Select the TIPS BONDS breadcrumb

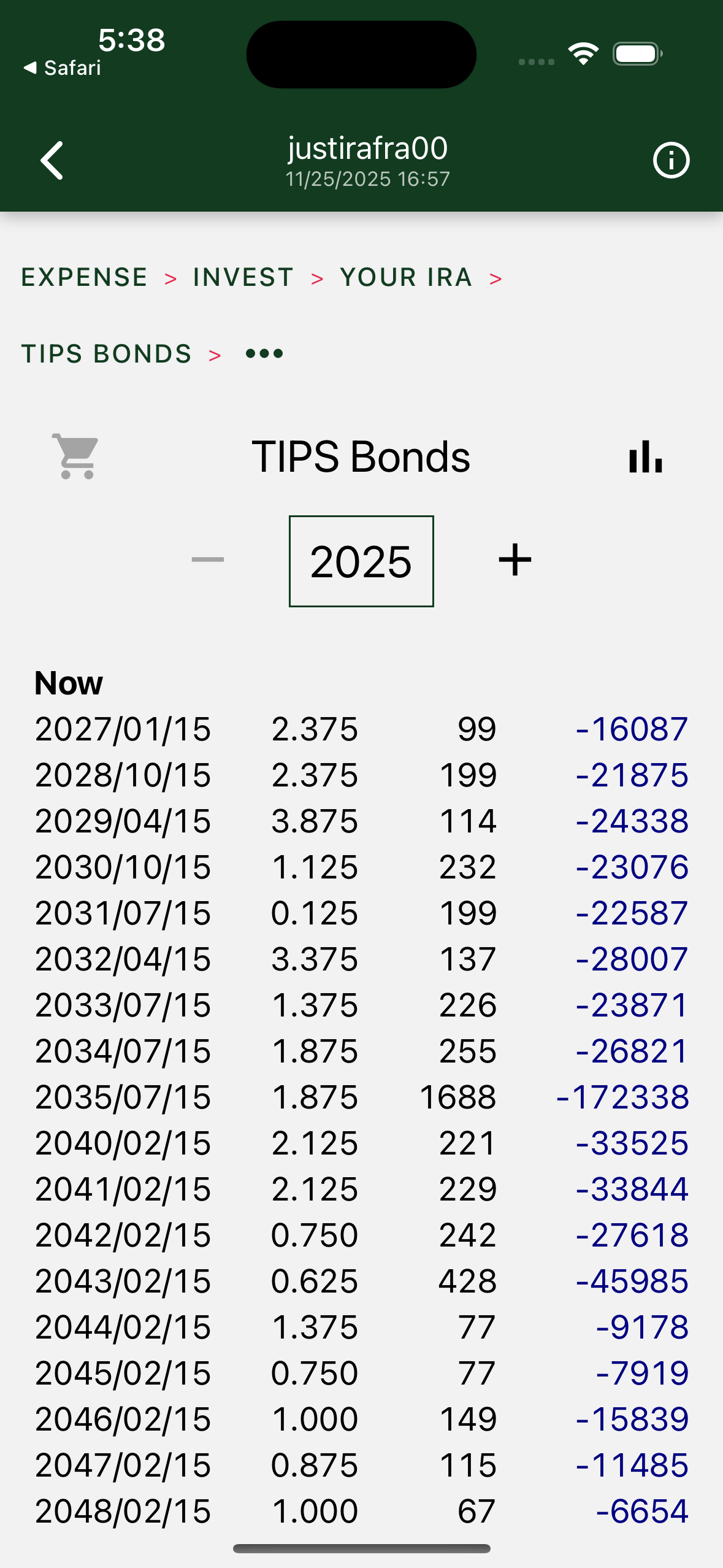pos(107,354)
